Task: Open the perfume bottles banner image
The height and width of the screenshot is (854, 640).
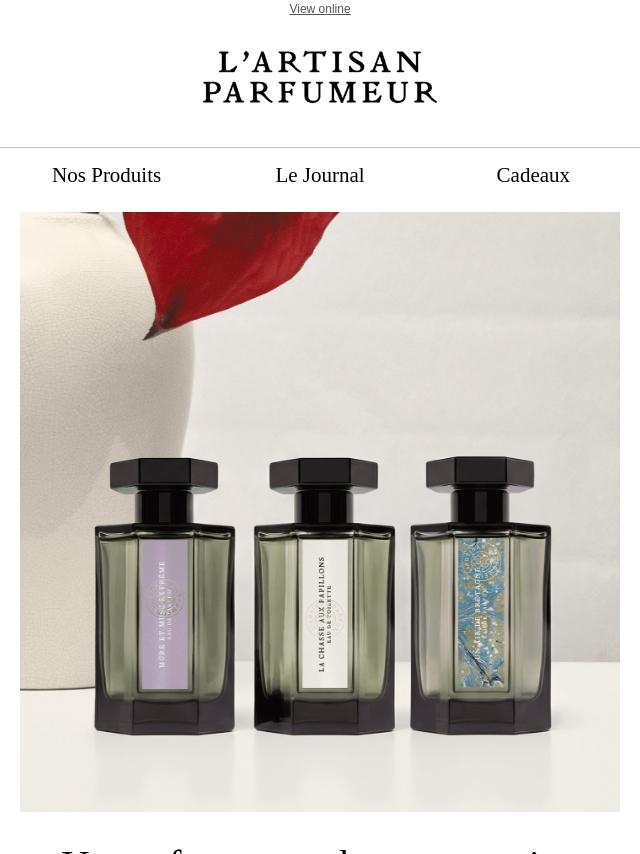Action: [x=320, y=511]
